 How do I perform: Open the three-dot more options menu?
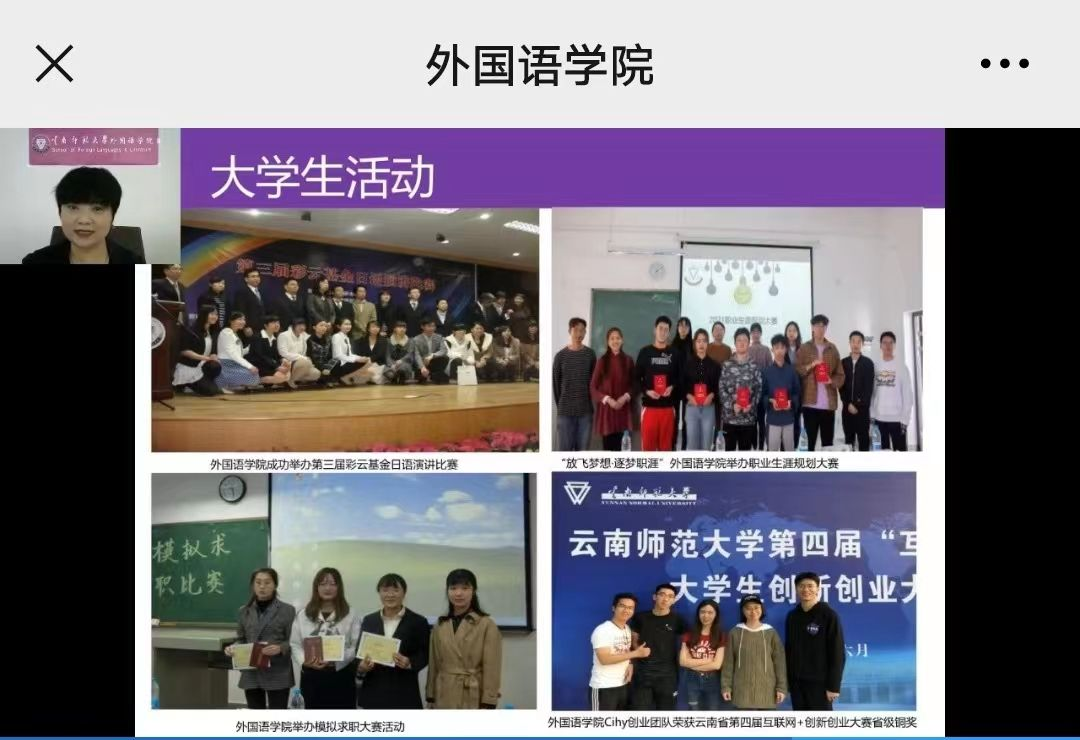pyautogui.click(x=1004, y=64)
